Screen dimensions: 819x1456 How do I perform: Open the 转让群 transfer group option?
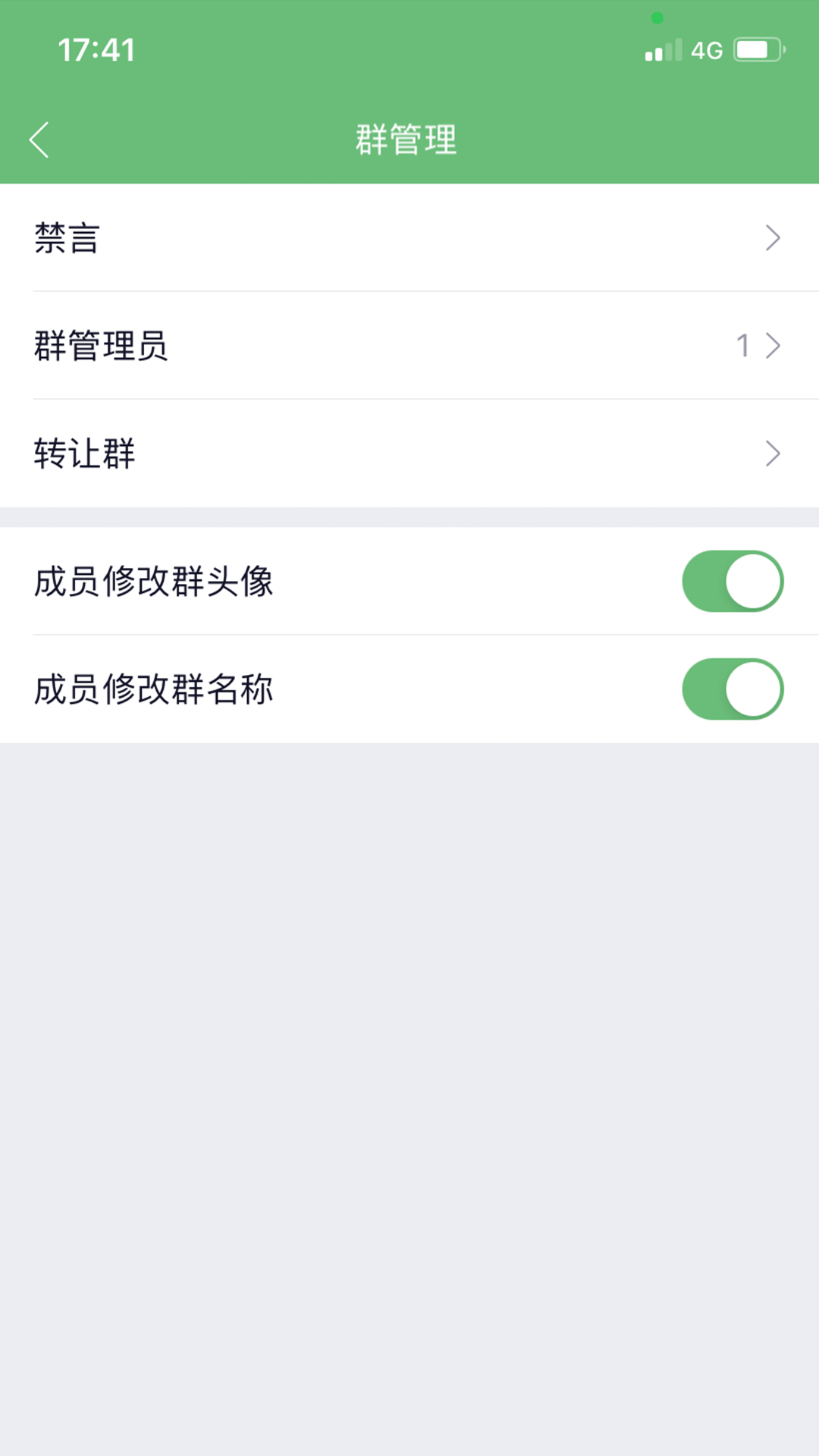pyautogui.click(x=409, y=453)
